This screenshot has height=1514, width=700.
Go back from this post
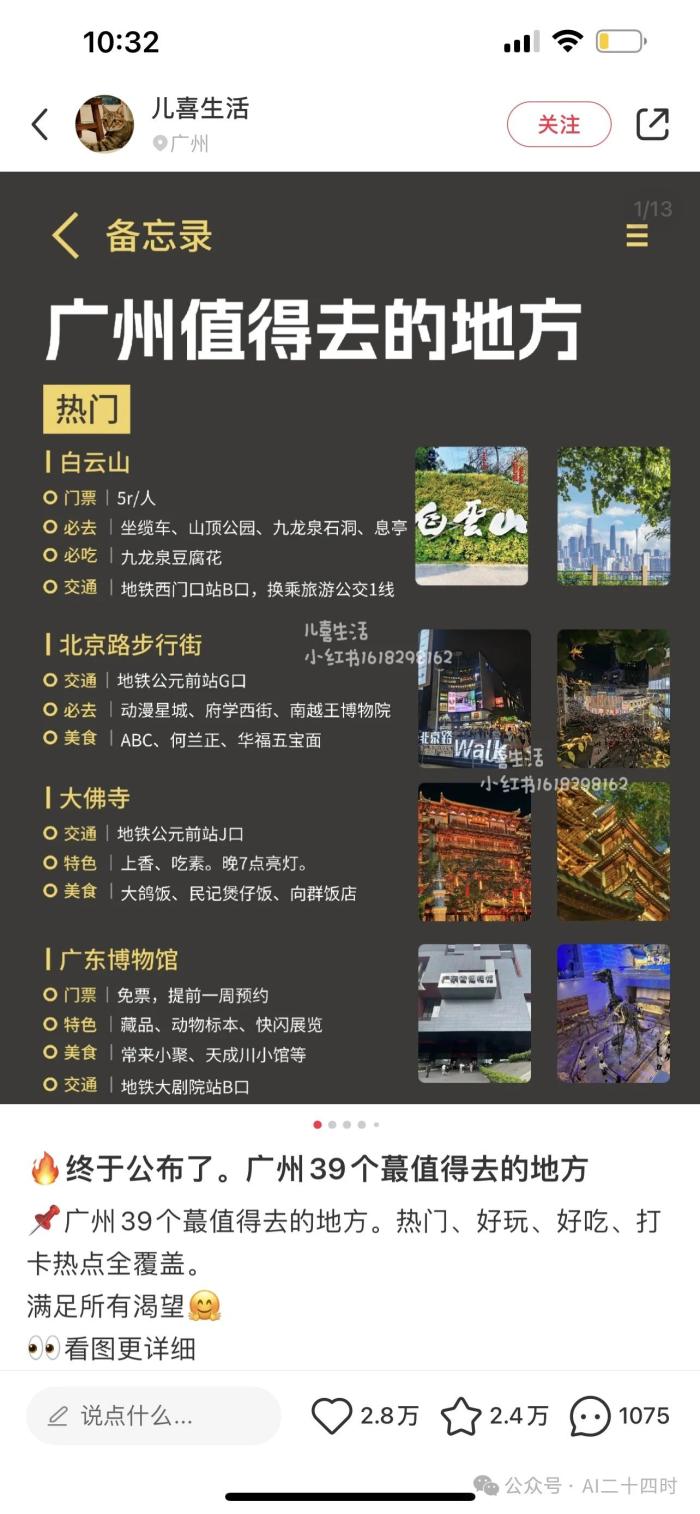[40, 125]
